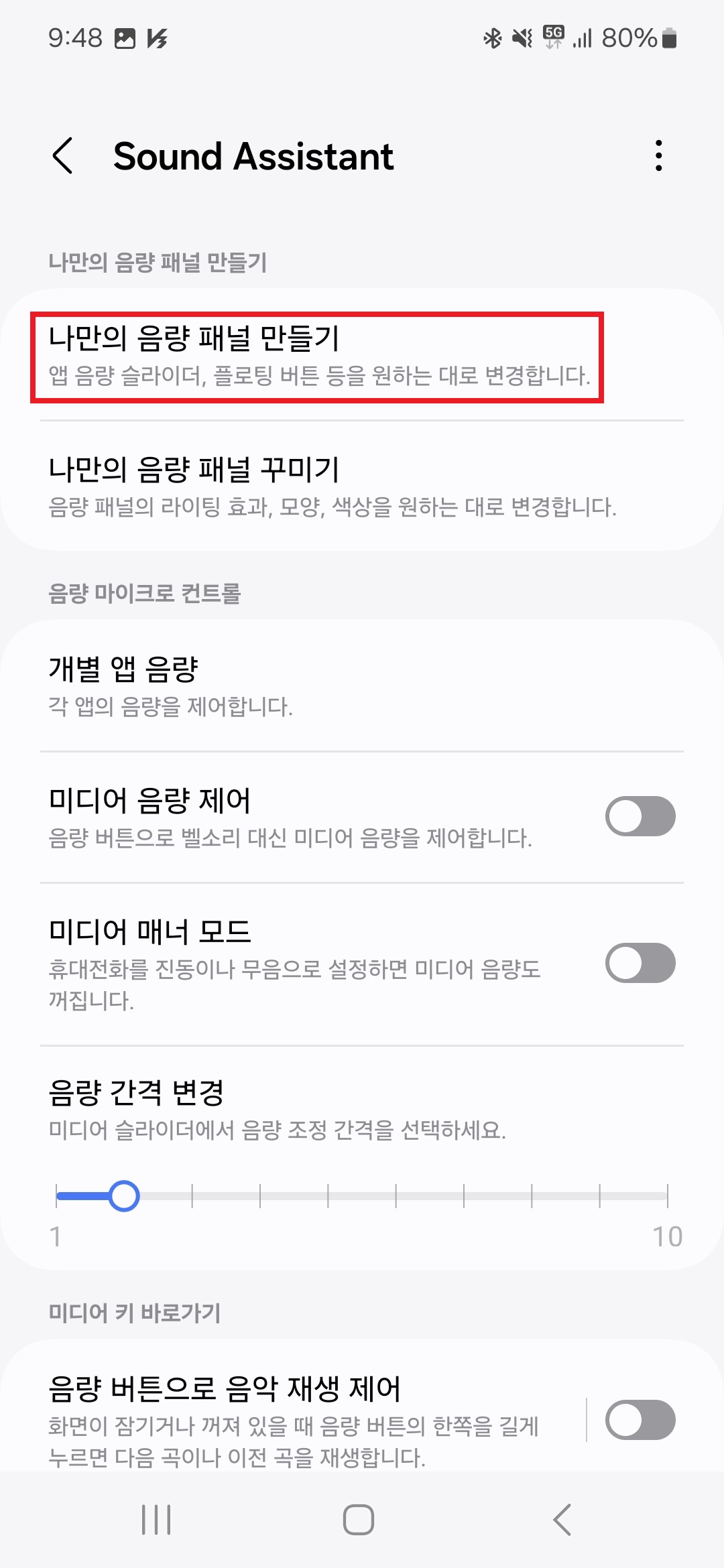Screen dimensions: 724x1568
Task: Open 나만의 음량 패널 꾸미기 settings
Action: tap(318, 487)
